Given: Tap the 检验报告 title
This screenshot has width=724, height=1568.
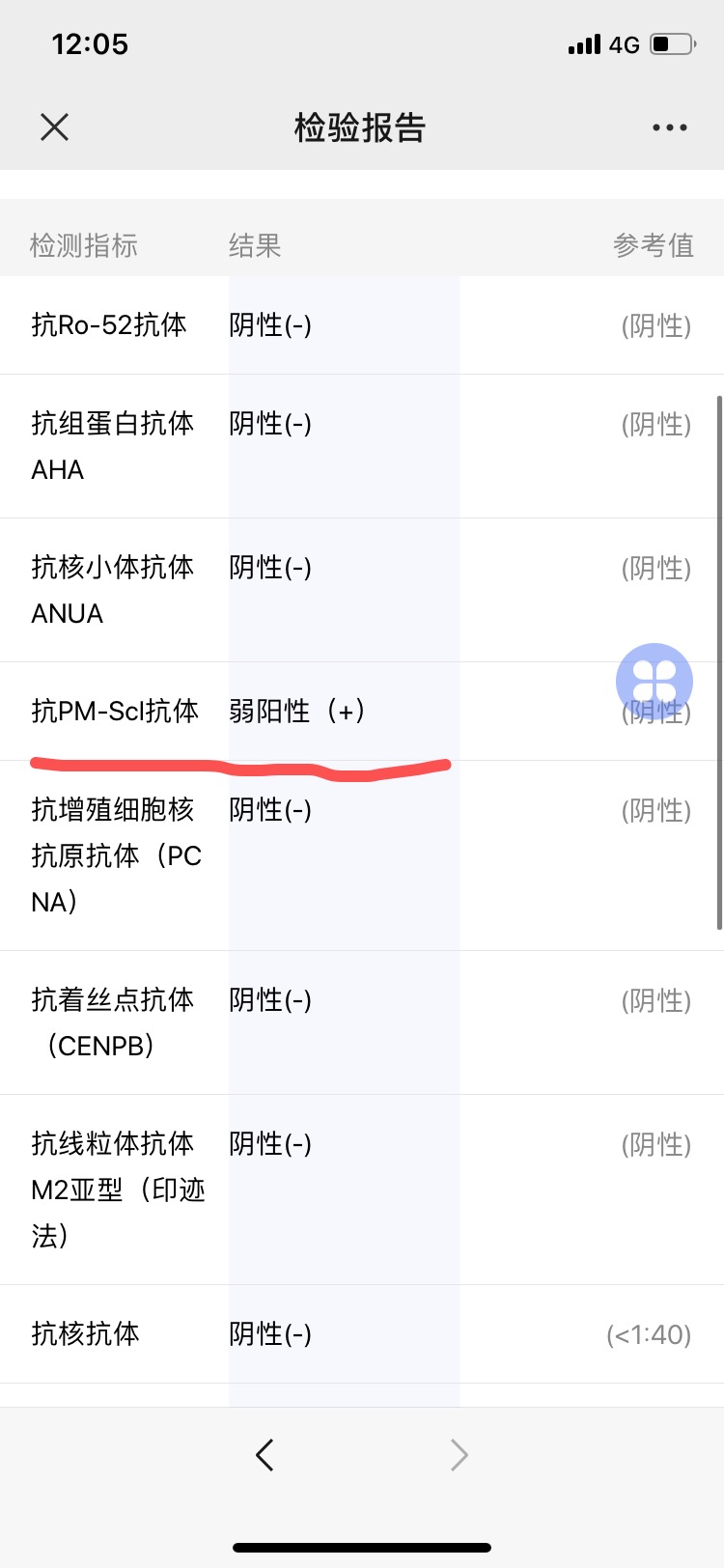Looking at the screenshot, I should click(x=361, y=126).
